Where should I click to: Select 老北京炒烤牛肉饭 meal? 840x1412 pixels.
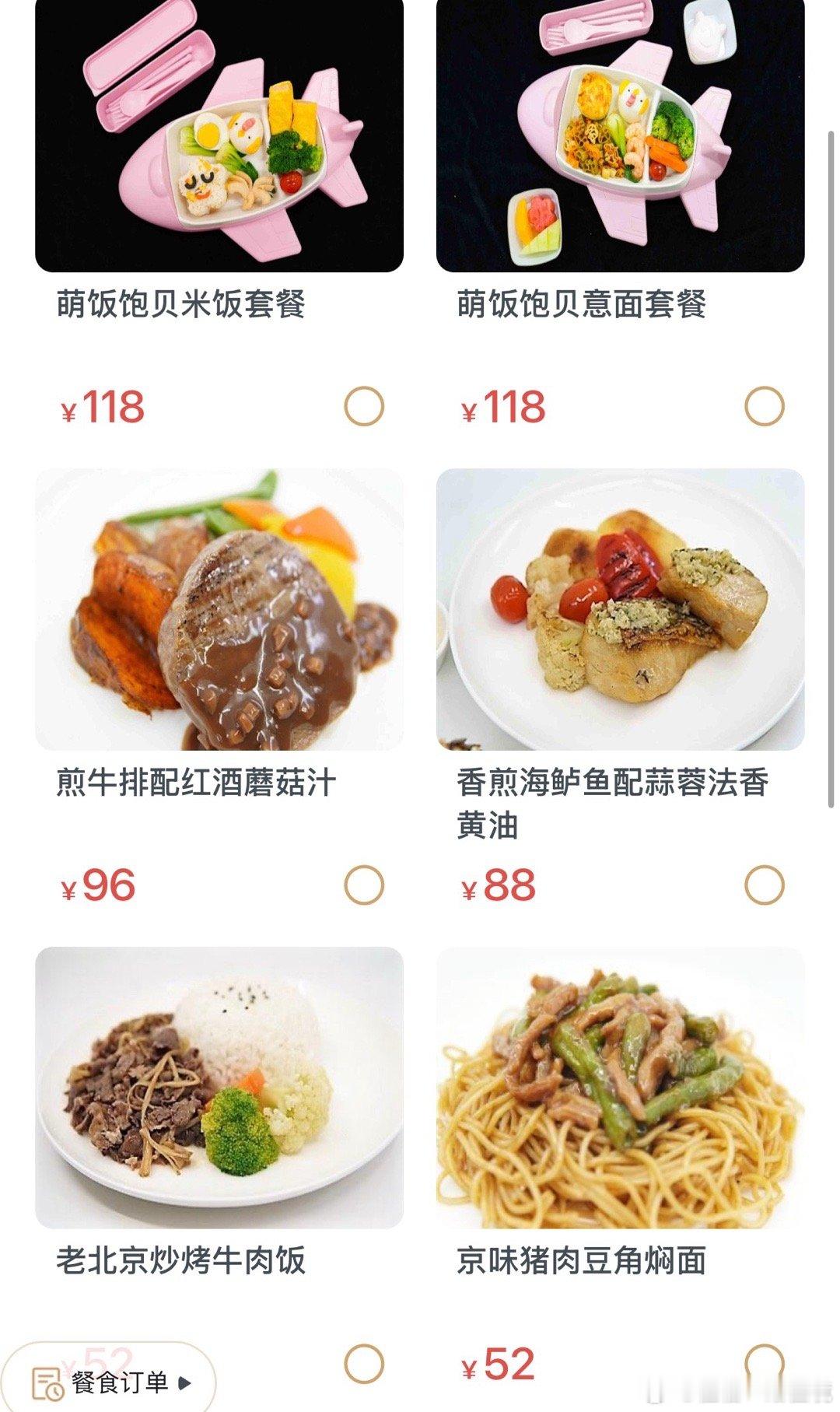click(364, 1364)
